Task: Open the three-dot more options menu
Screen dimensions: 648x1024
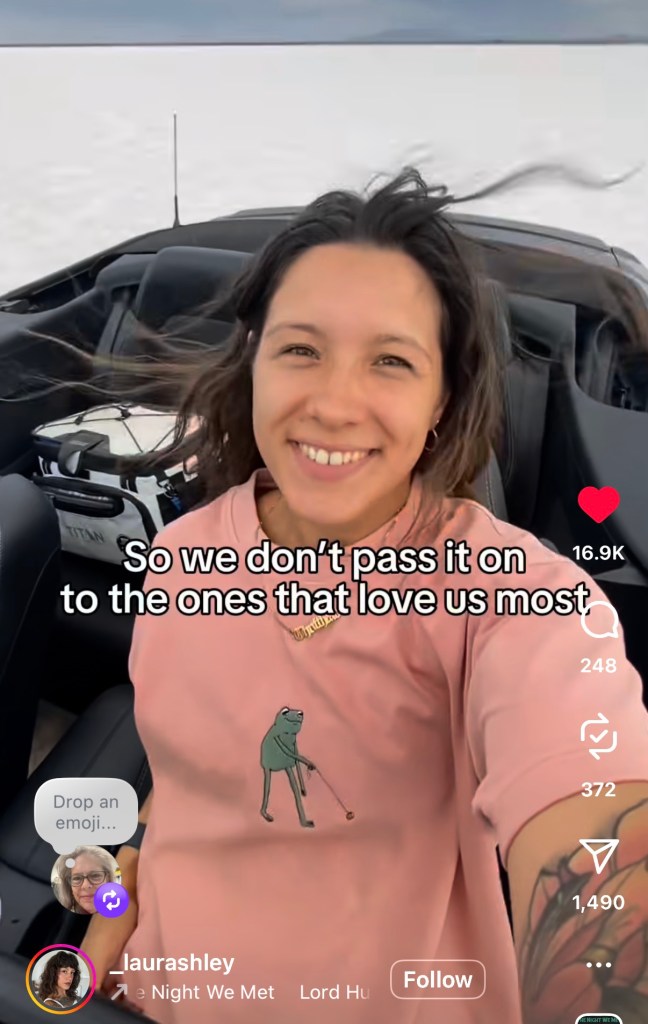Action: [598, 965]
